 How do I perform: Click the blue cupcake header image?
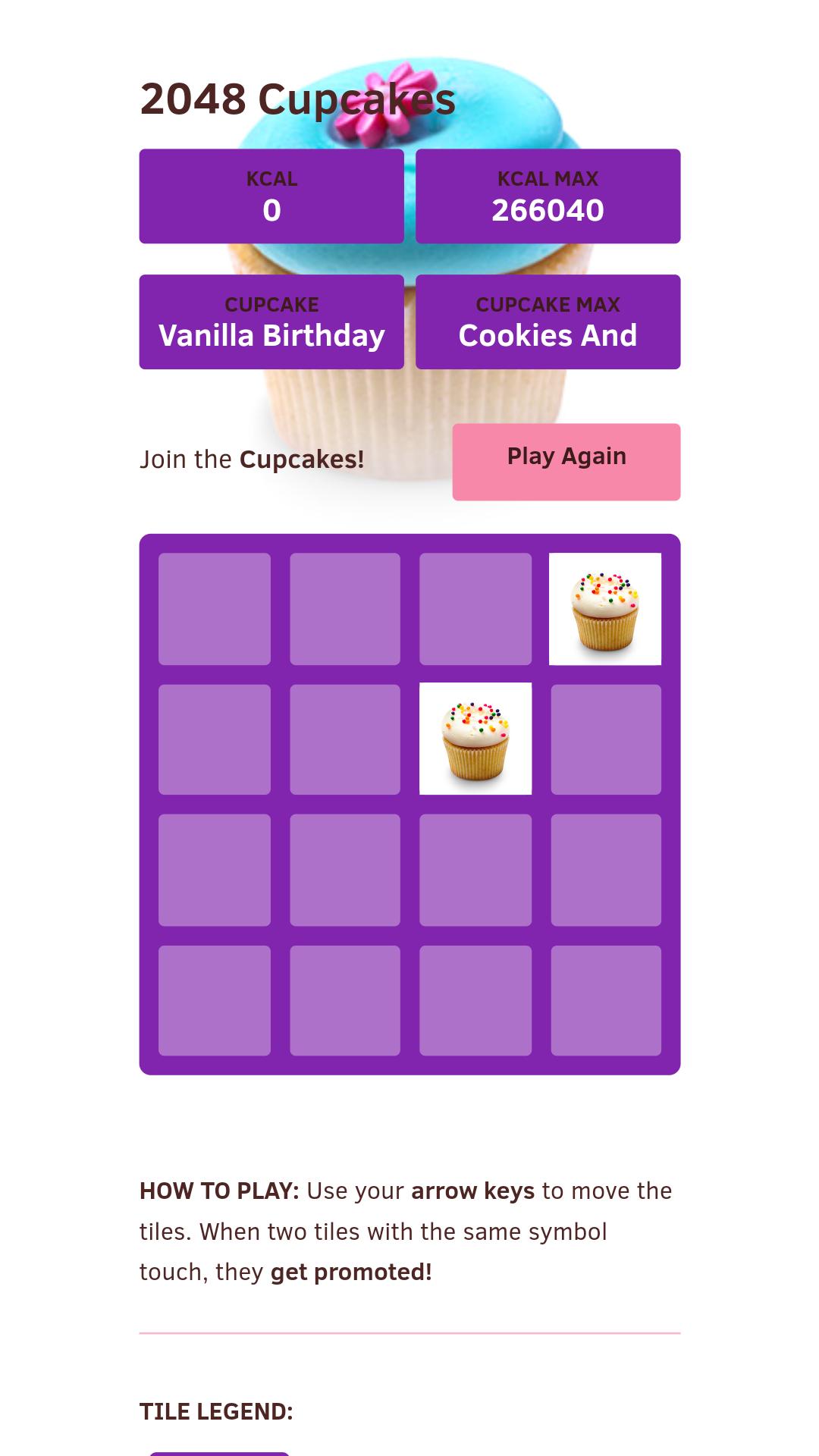(x=409, y=136)
